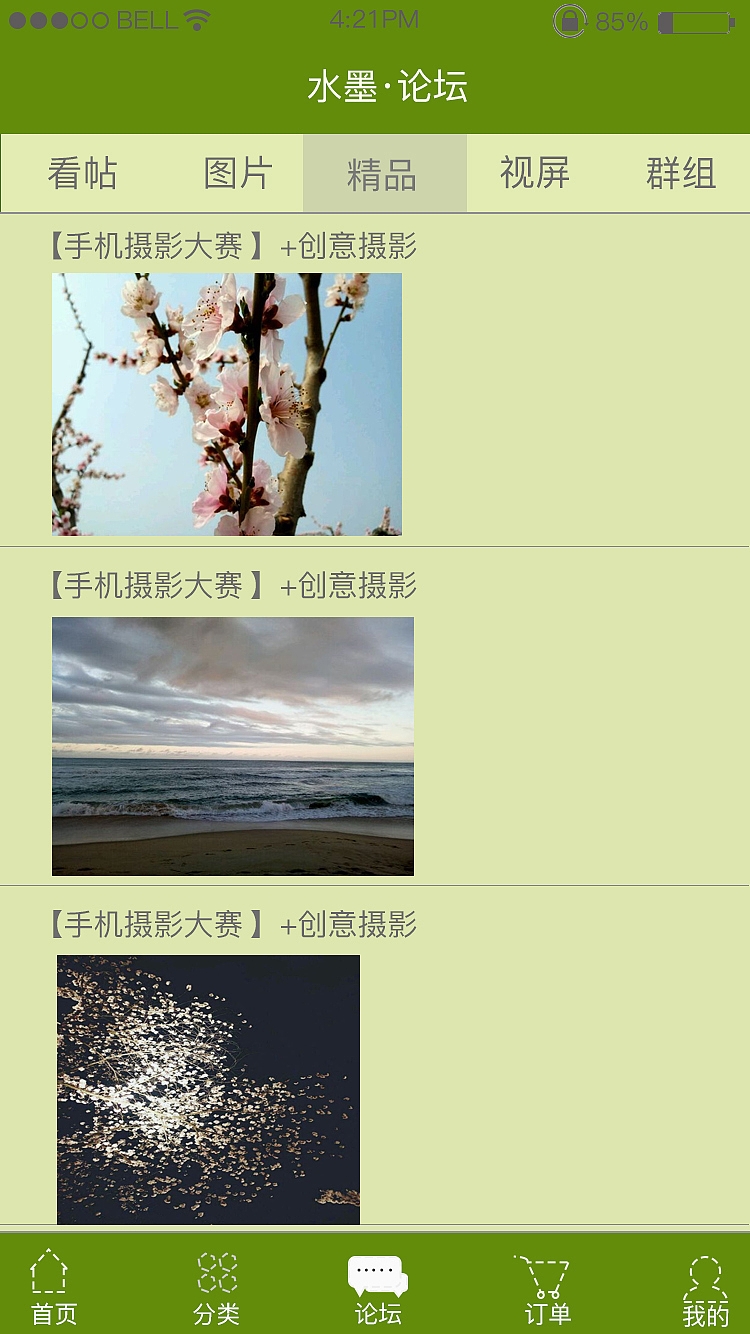The image size is (750, 1334).
Task: Click the orientation lock icon
Action: (x=568, y=20)
